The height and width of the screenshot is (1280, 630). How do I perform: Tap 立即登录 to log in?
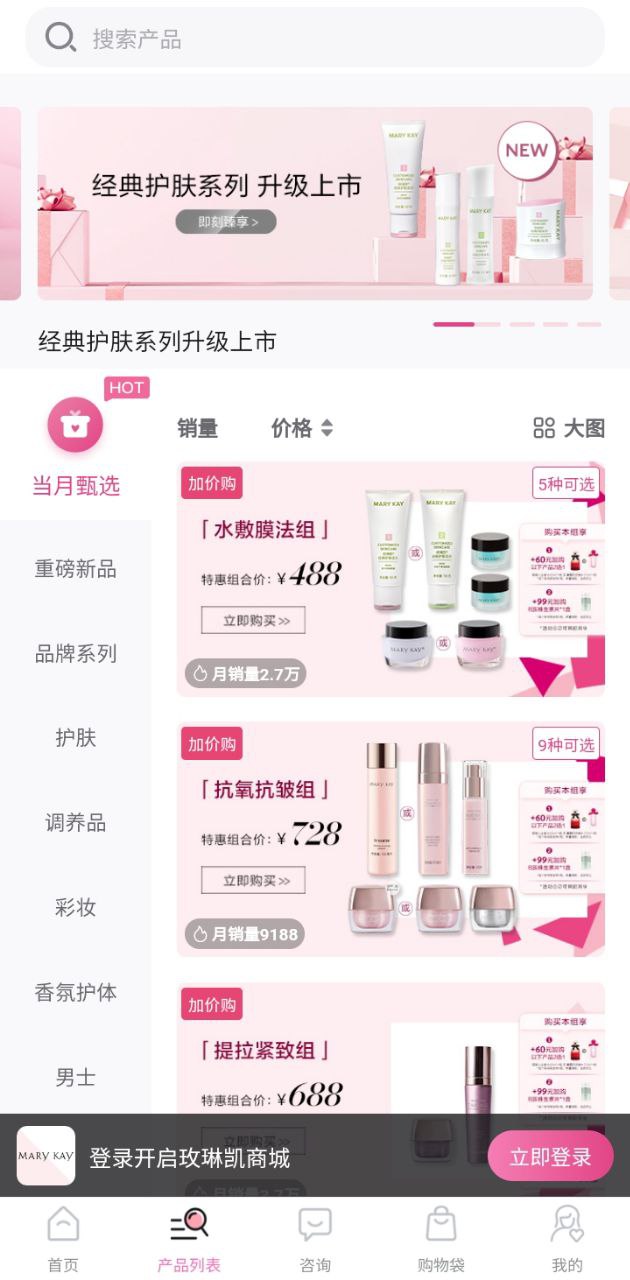551,1157
